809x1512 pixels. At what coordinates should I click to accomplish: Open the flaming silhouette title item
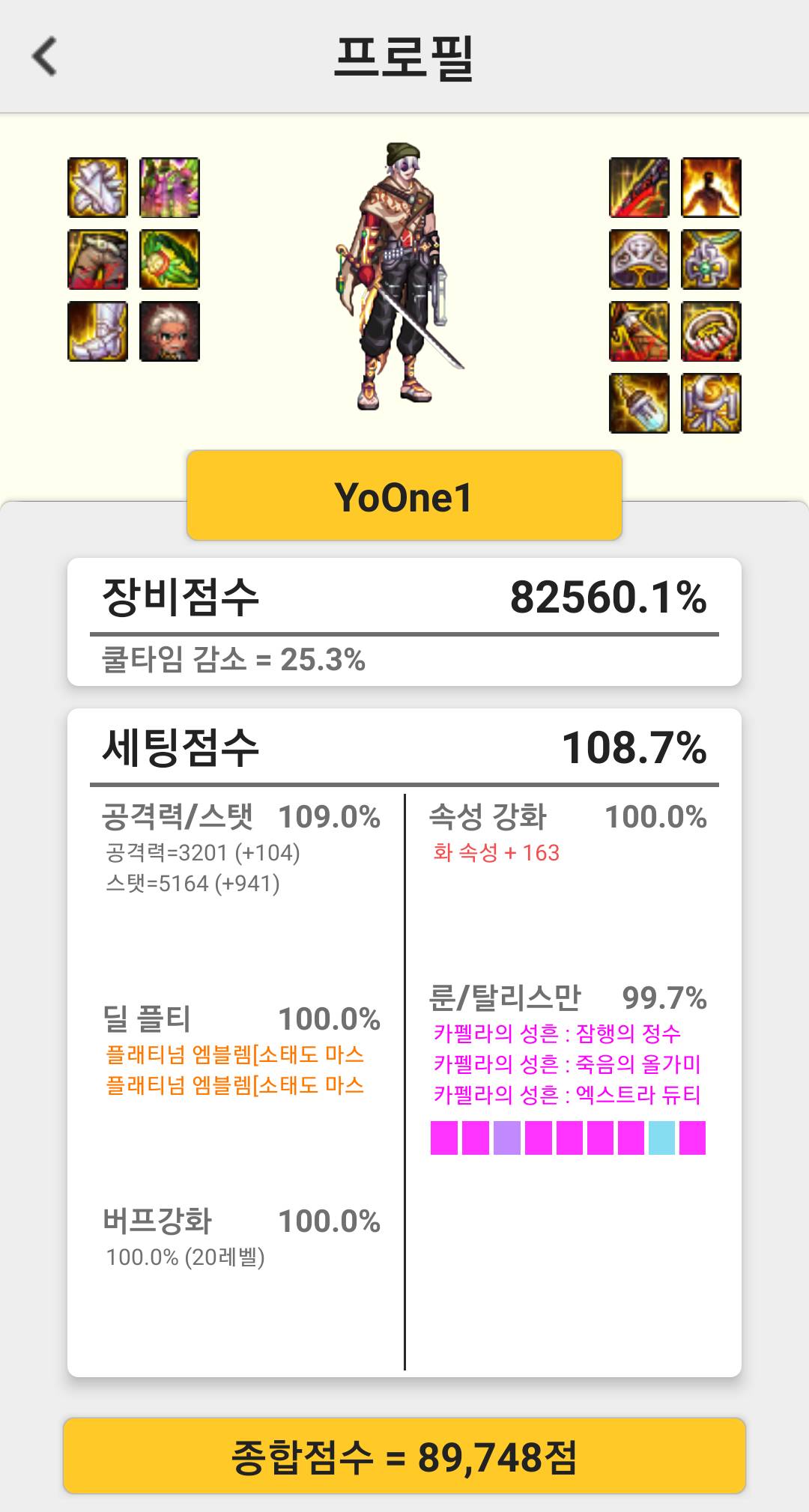711,187
